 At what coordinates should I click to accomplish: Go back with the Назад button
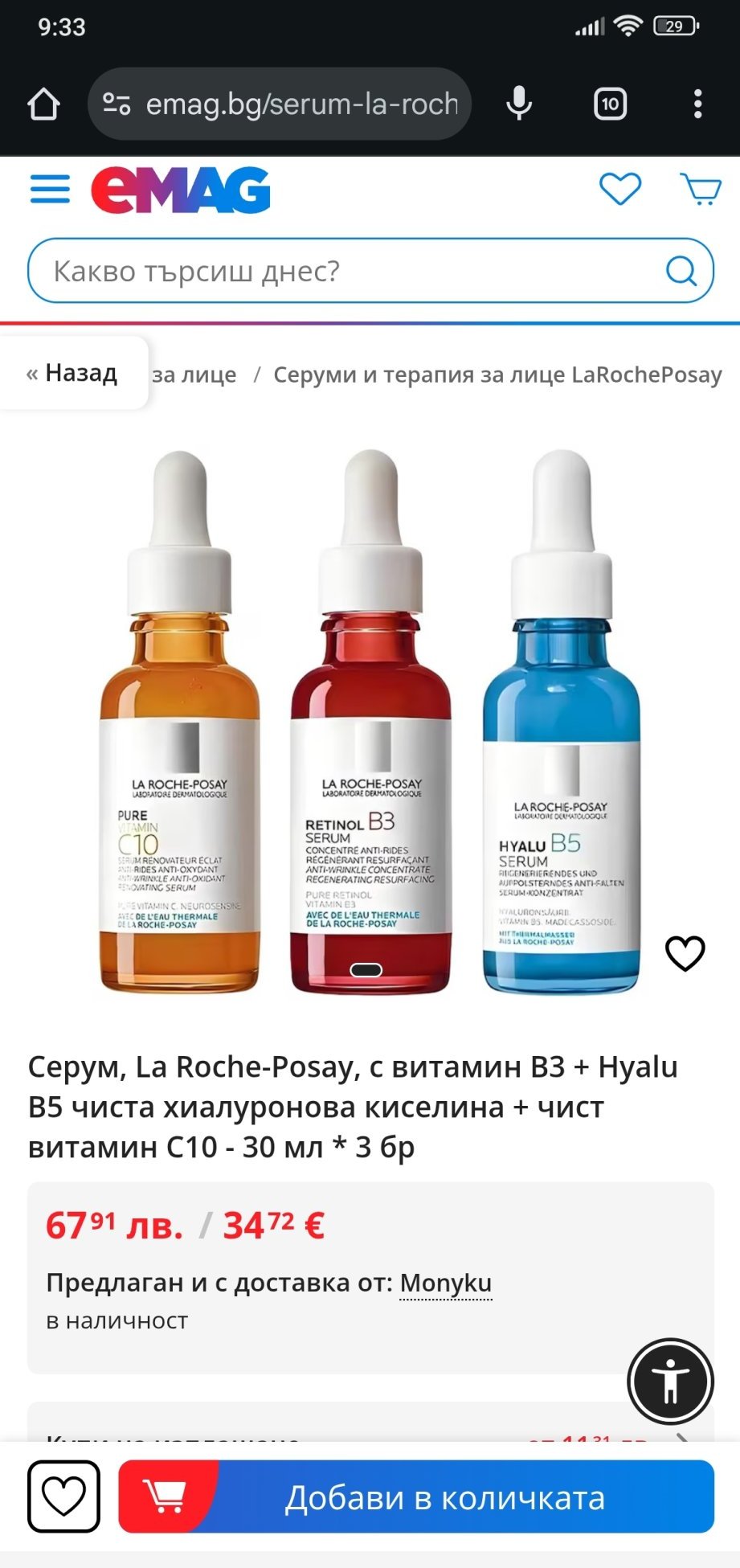(x=72, y=373)
